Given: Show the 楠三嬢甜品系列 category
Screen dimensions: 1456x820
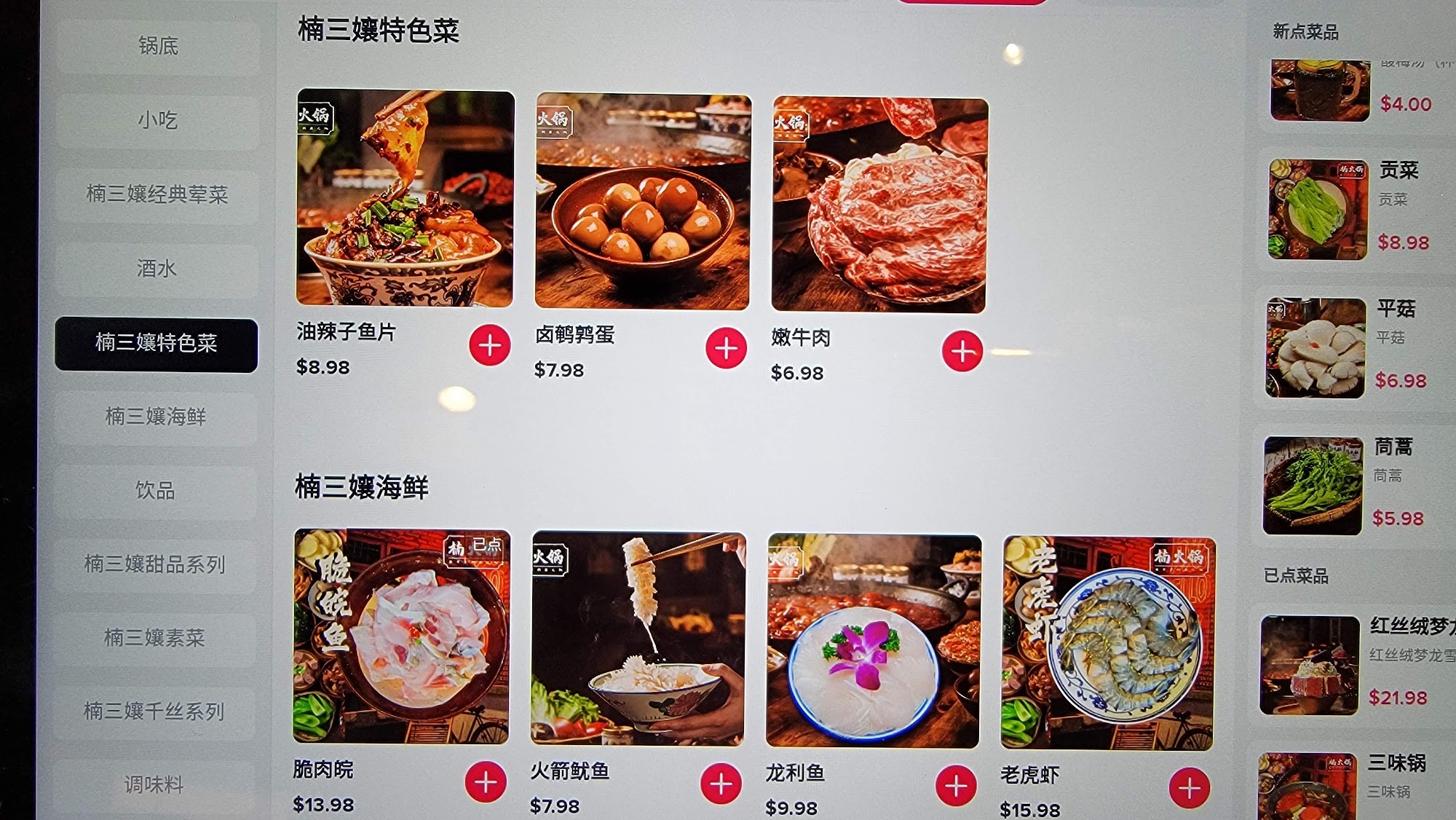Looking at the screenshot, I should tap(154, 564).
